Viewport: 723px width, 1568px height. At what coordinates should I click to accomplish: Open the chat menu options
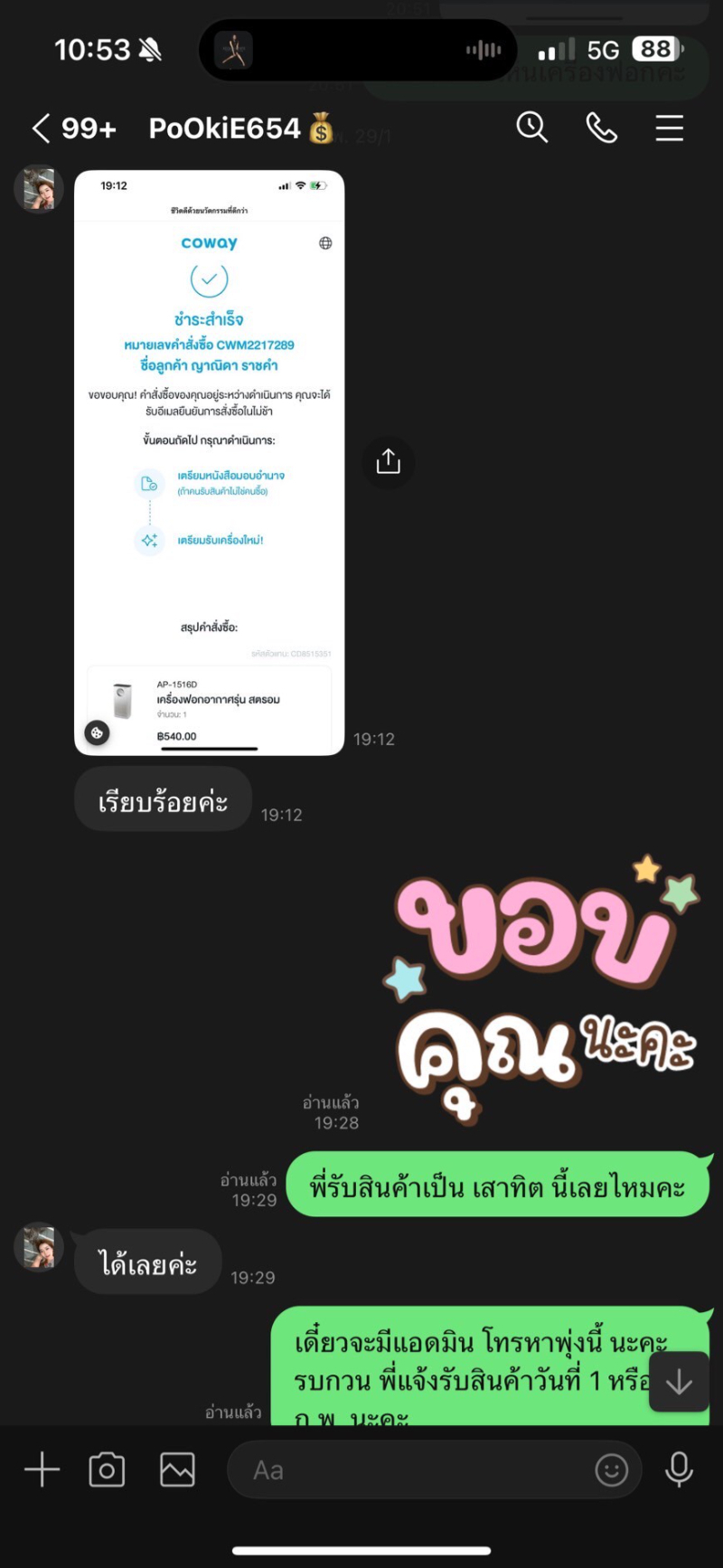tap(669, 128)
